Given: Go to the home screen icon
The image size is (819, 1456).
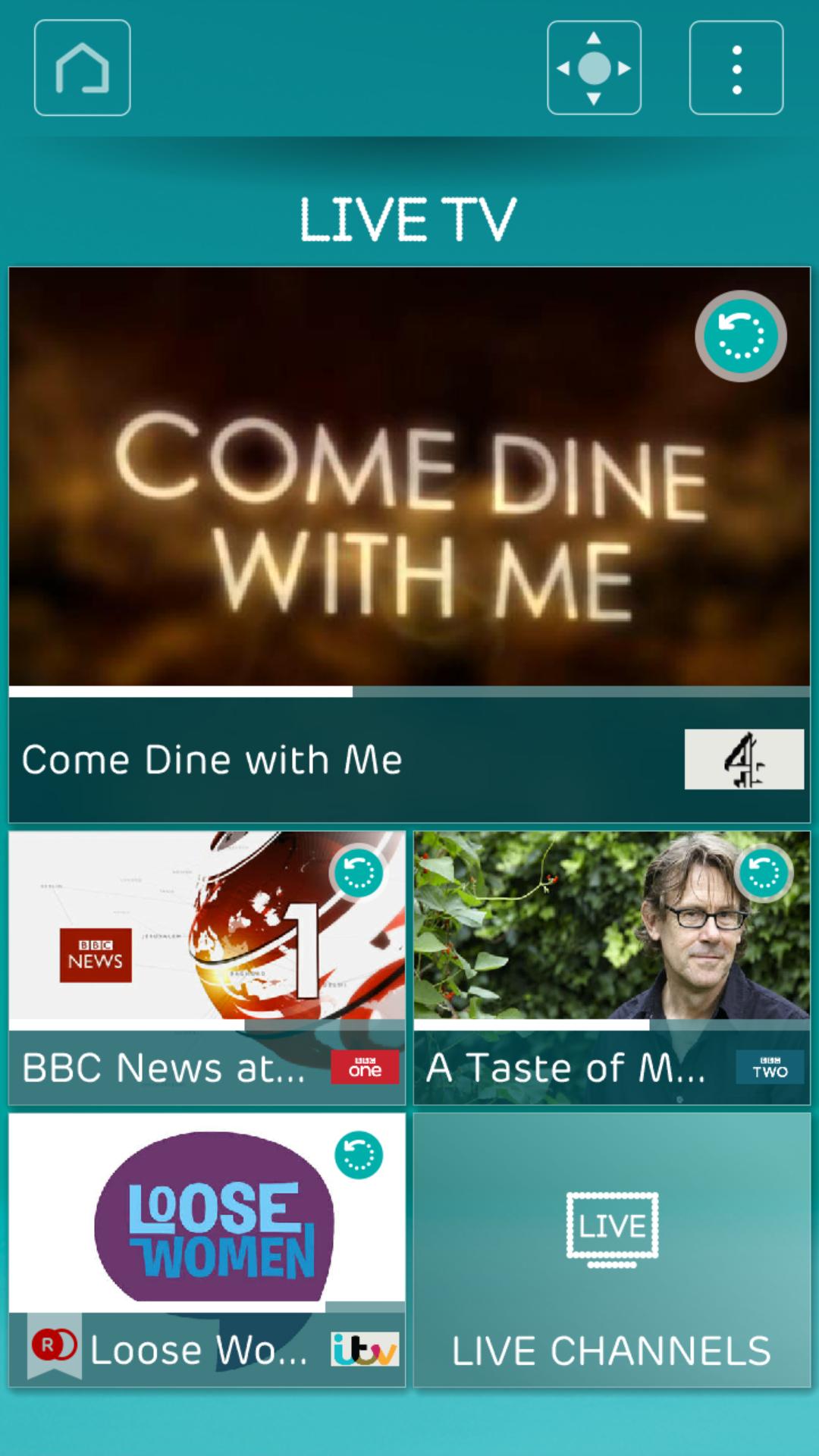Looking at the screenshot, I should (x=82, y=67).
